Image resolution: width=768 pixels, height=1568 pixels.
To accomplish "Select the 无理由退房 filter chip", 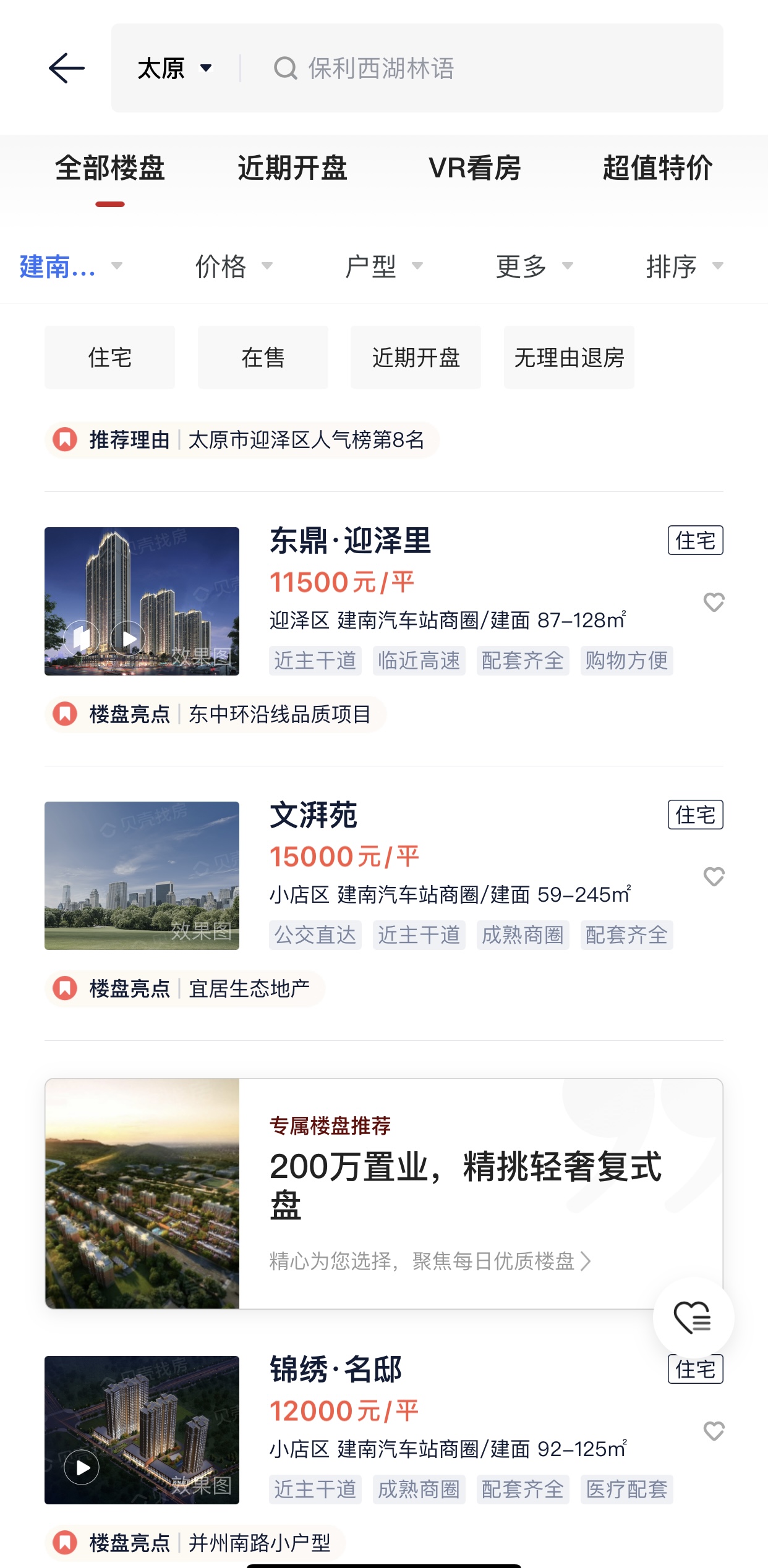I will pos(569,357).
